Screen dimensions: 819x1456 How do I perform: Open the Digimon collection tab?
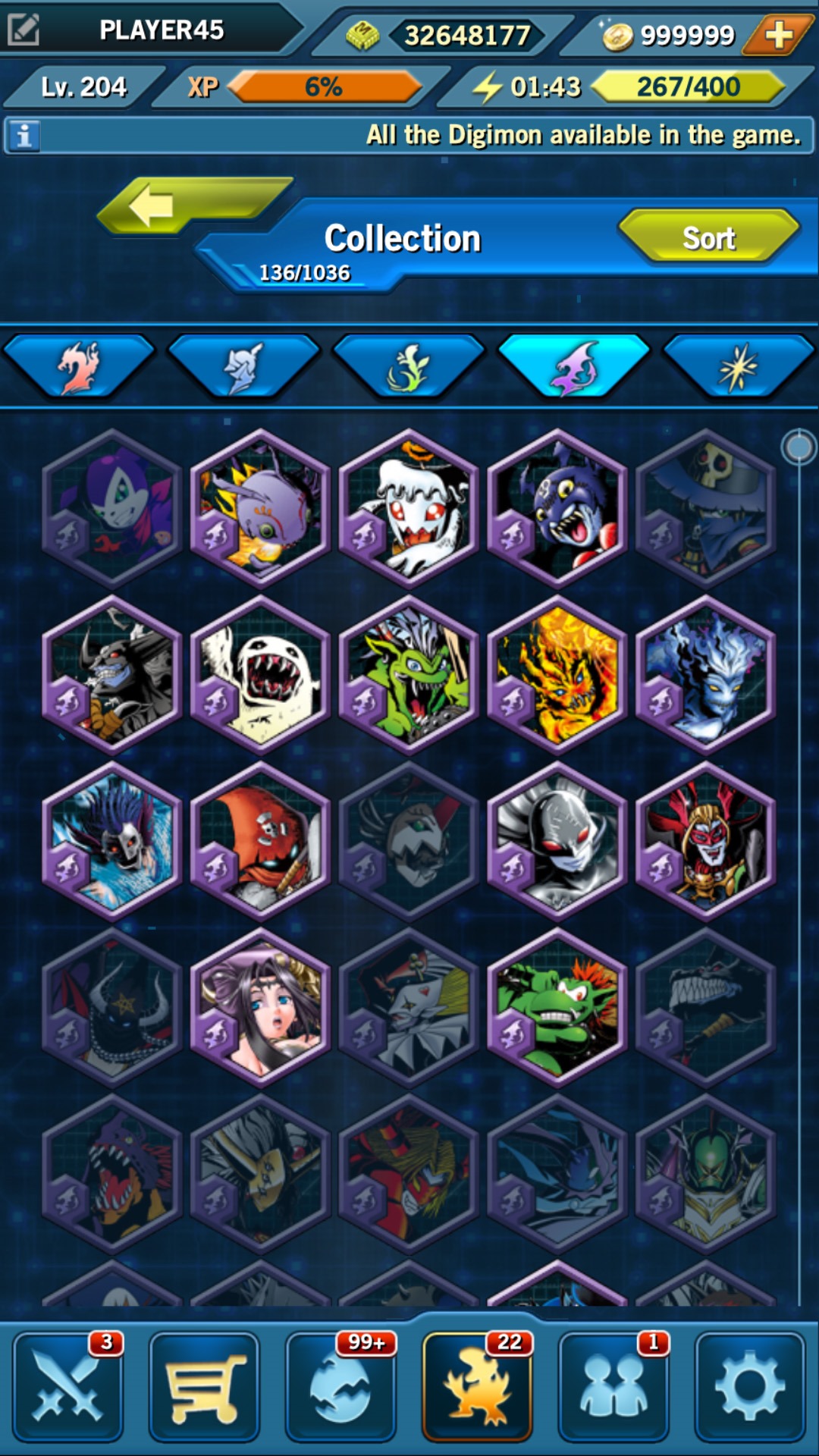[477, 1386]
